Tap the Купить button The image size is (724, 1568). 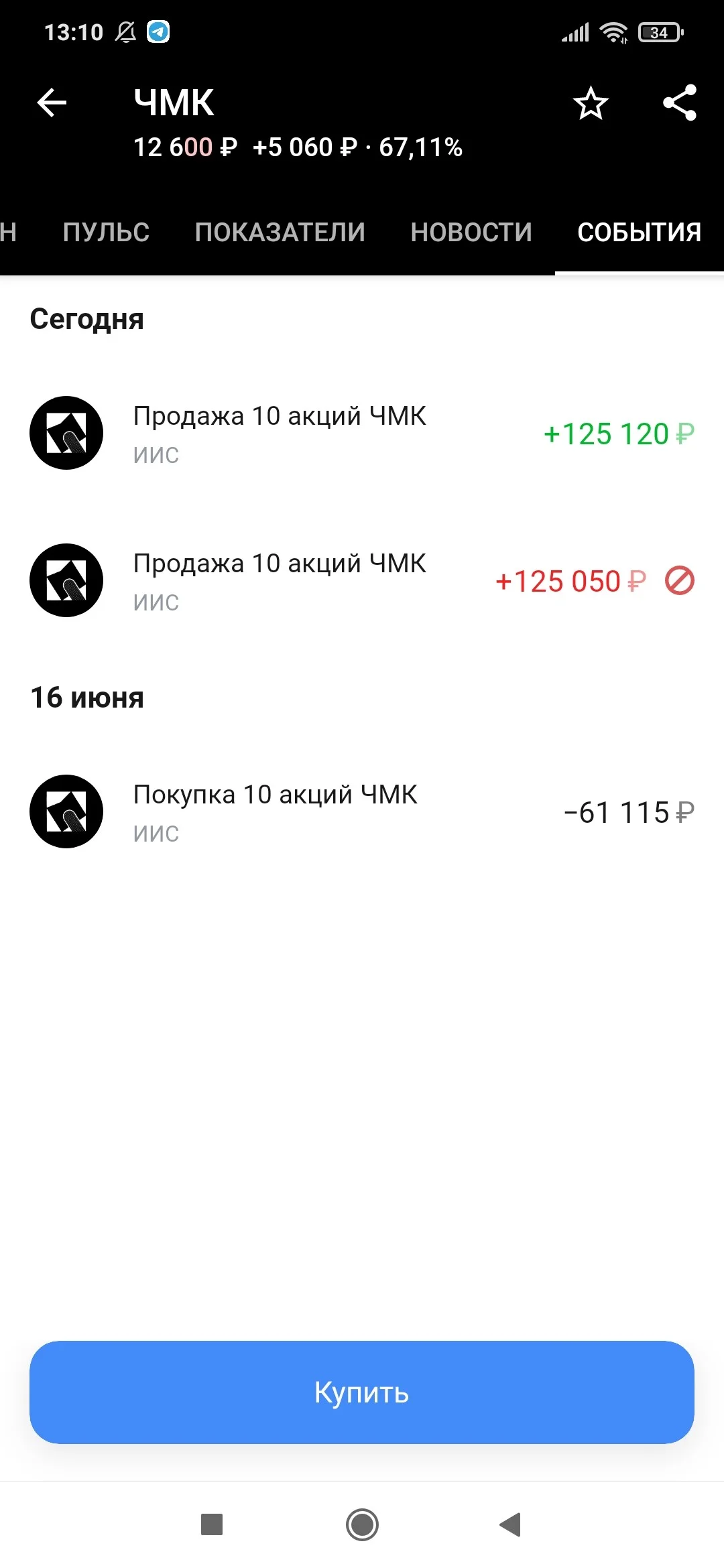tap(362, 1392)
